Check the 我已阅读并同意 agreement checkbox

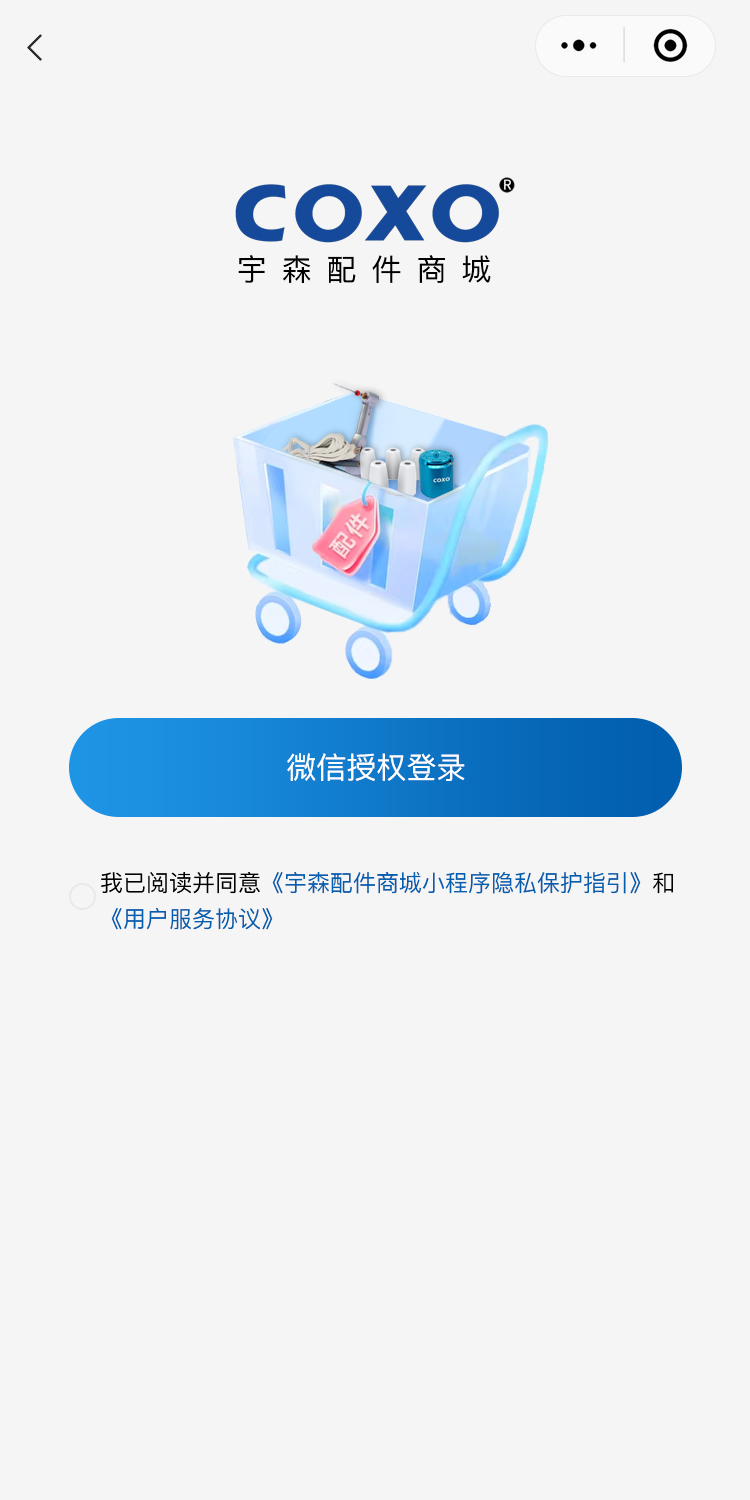[x=82, y=896]
